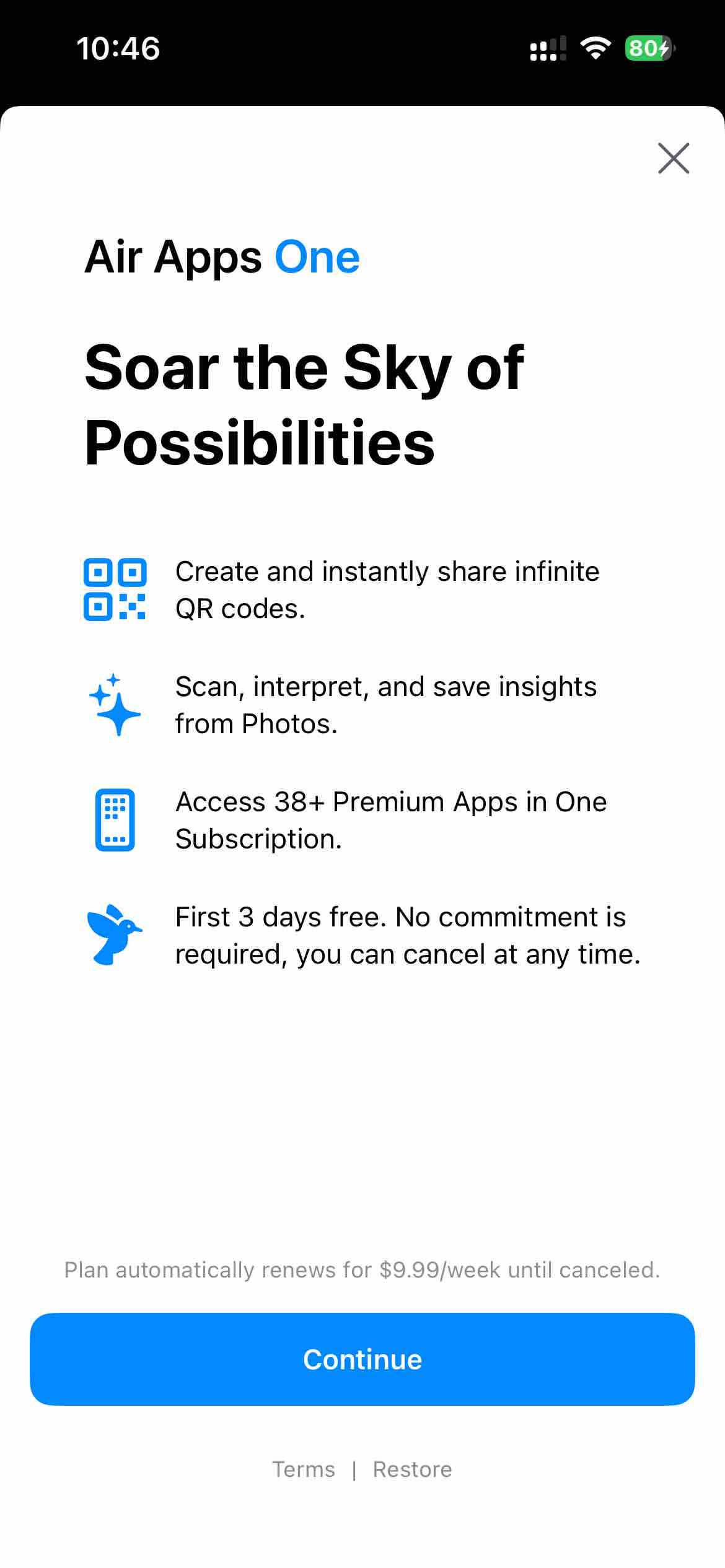Restore a previous purchase

[412, 1470]
